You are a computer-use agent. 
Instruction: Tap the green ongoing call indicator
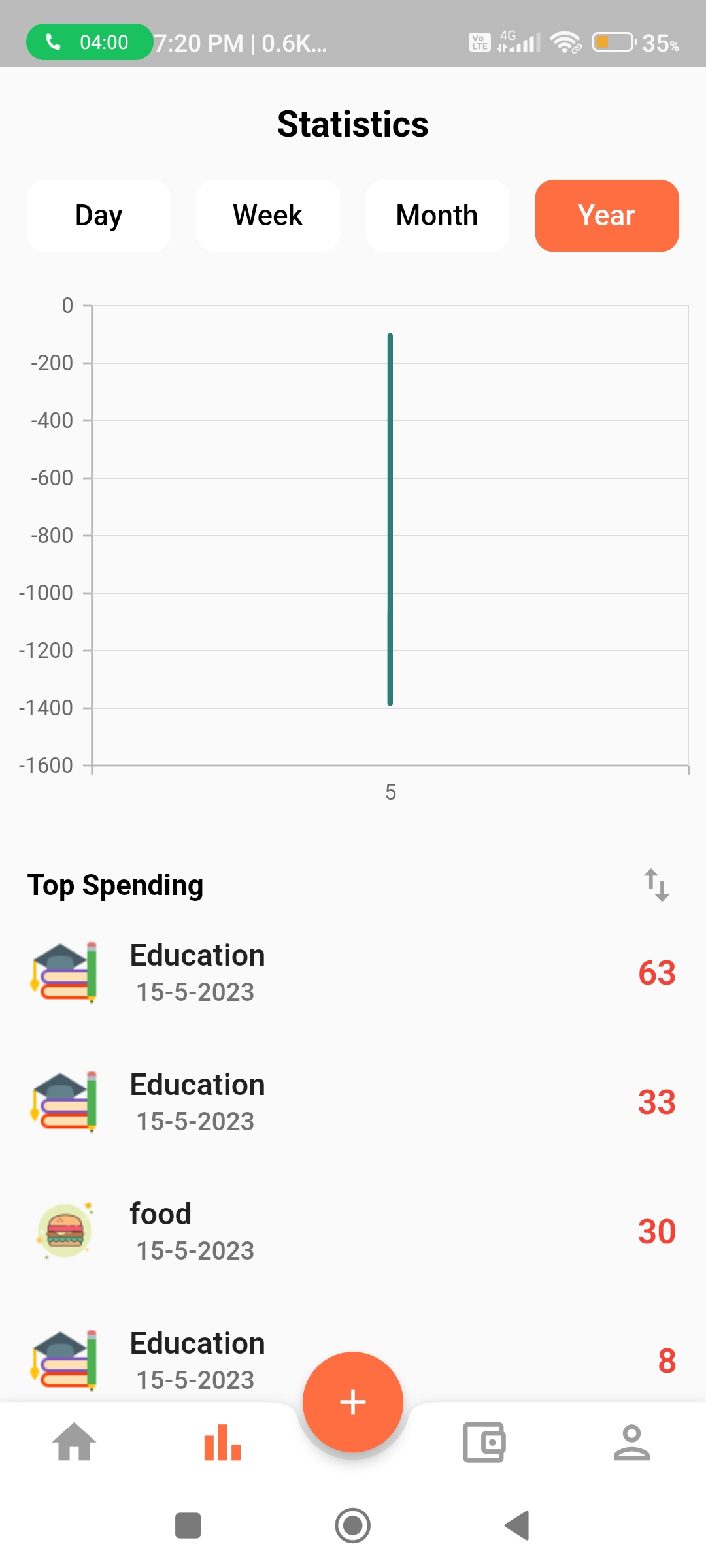pyautogui.click(x=90, y=42)
